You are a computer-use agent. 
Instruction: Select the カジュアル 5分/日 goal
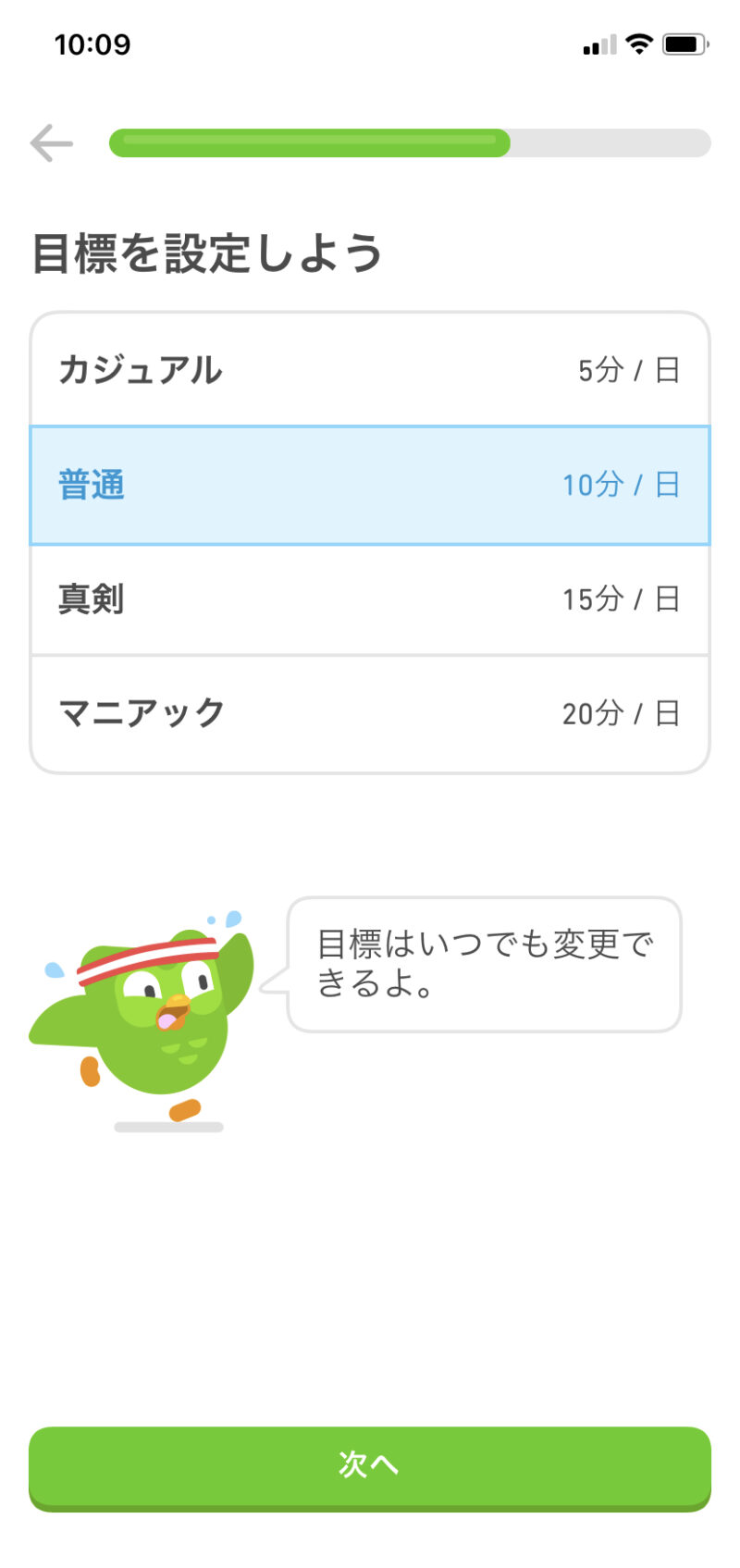point(370,370)
